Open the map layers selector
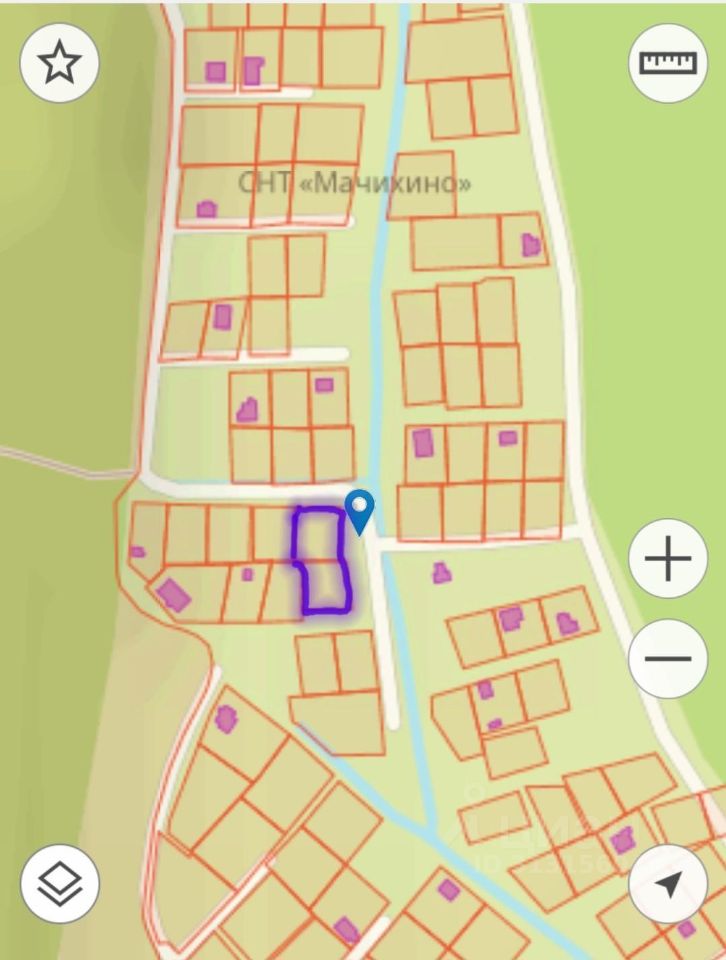Viewport: 726px width, 960px height. [x=59, y=883]
